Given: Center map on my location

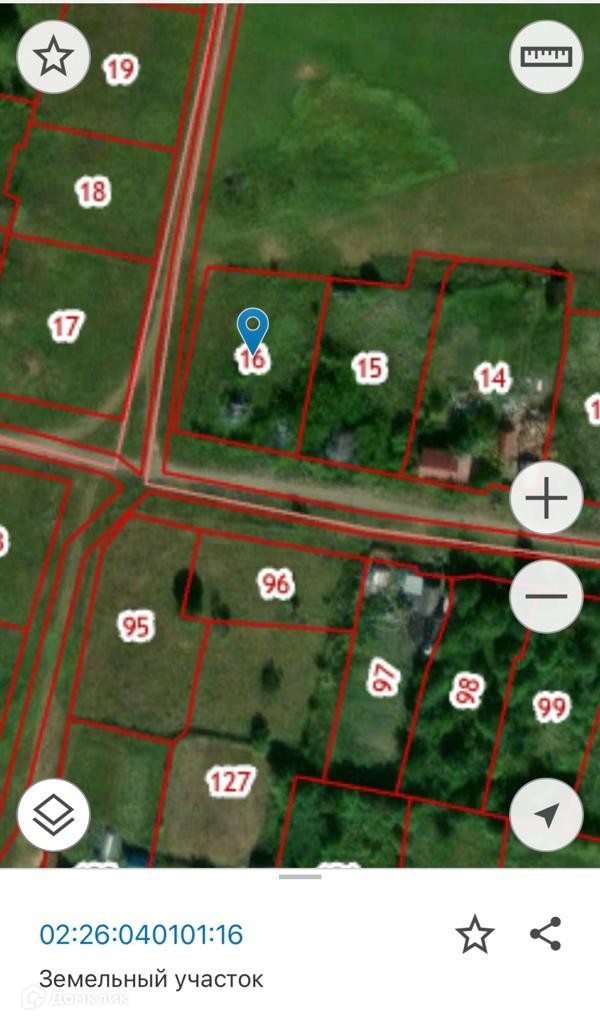Looking at the screenshot, I should pyautogui.click(x=546, y=816).
